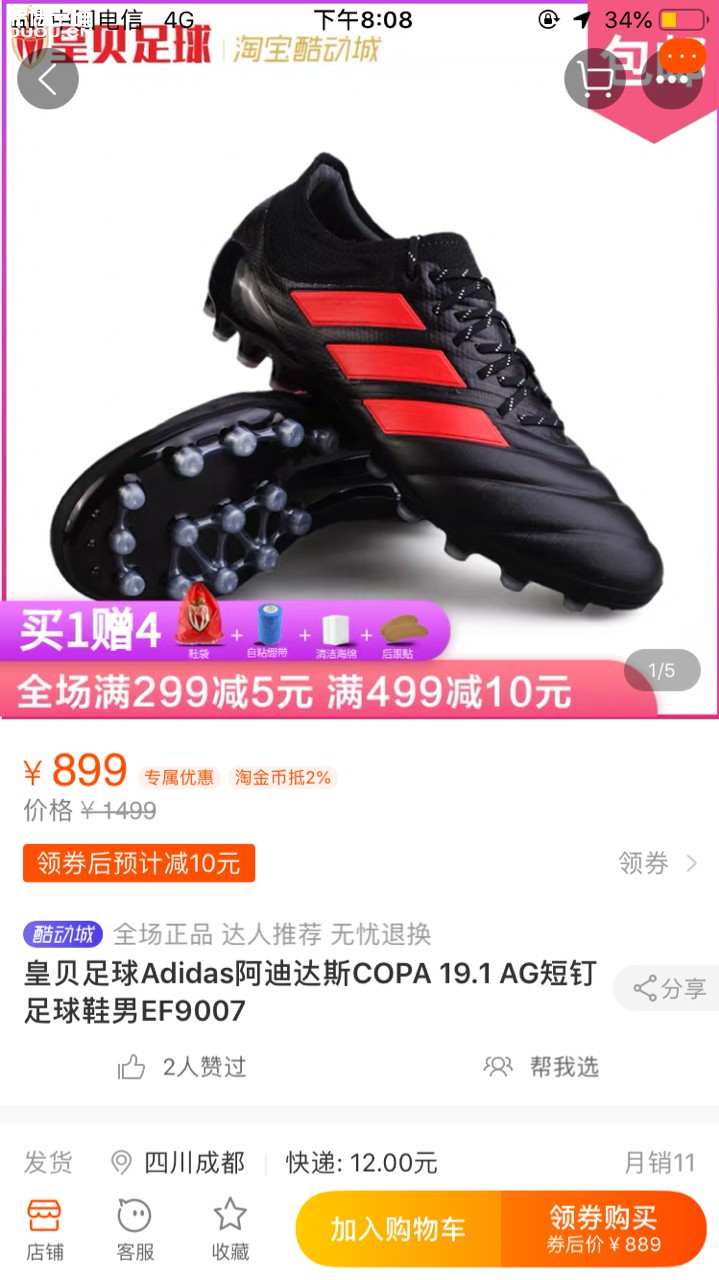Open the 店铺 shop page

[44, 1229]
